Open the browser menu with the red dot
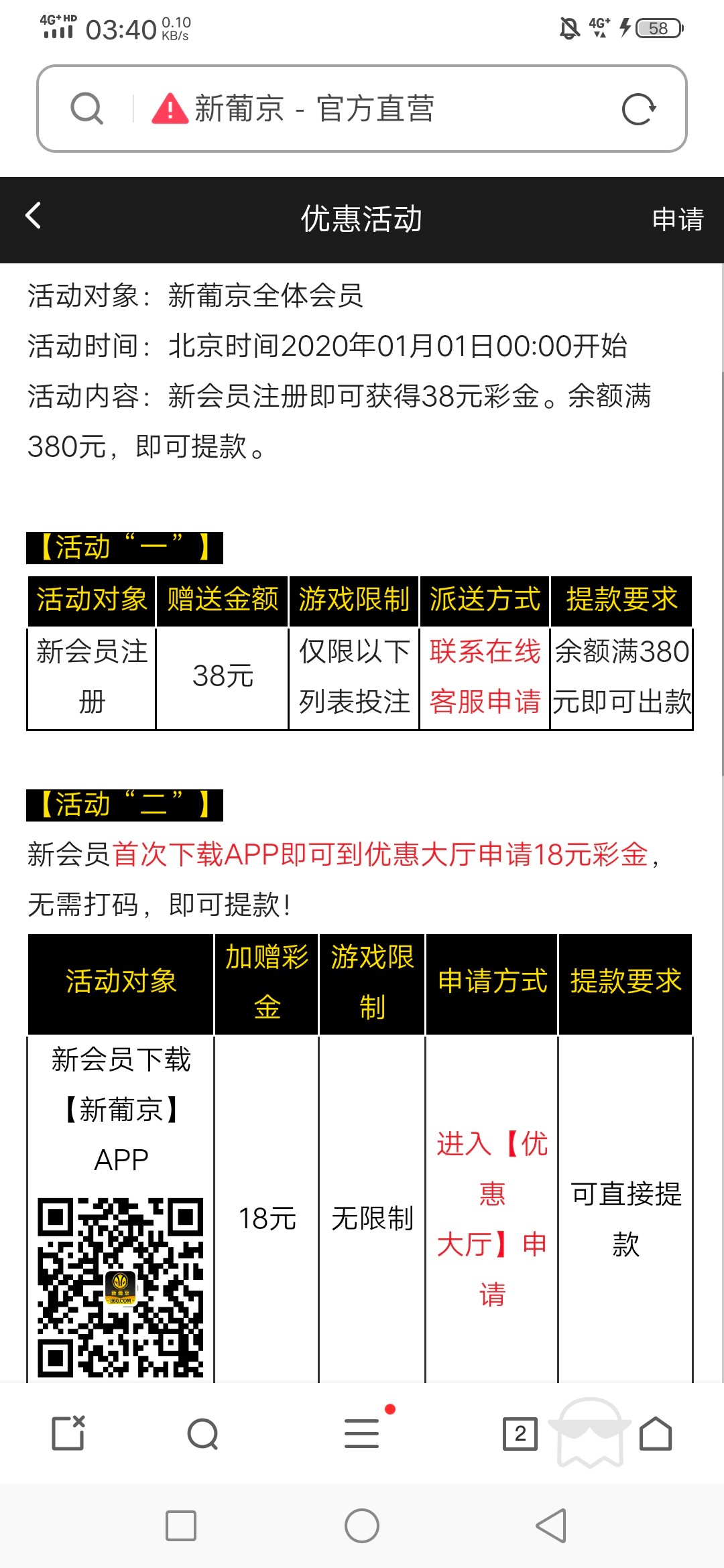 [362, 1433]
